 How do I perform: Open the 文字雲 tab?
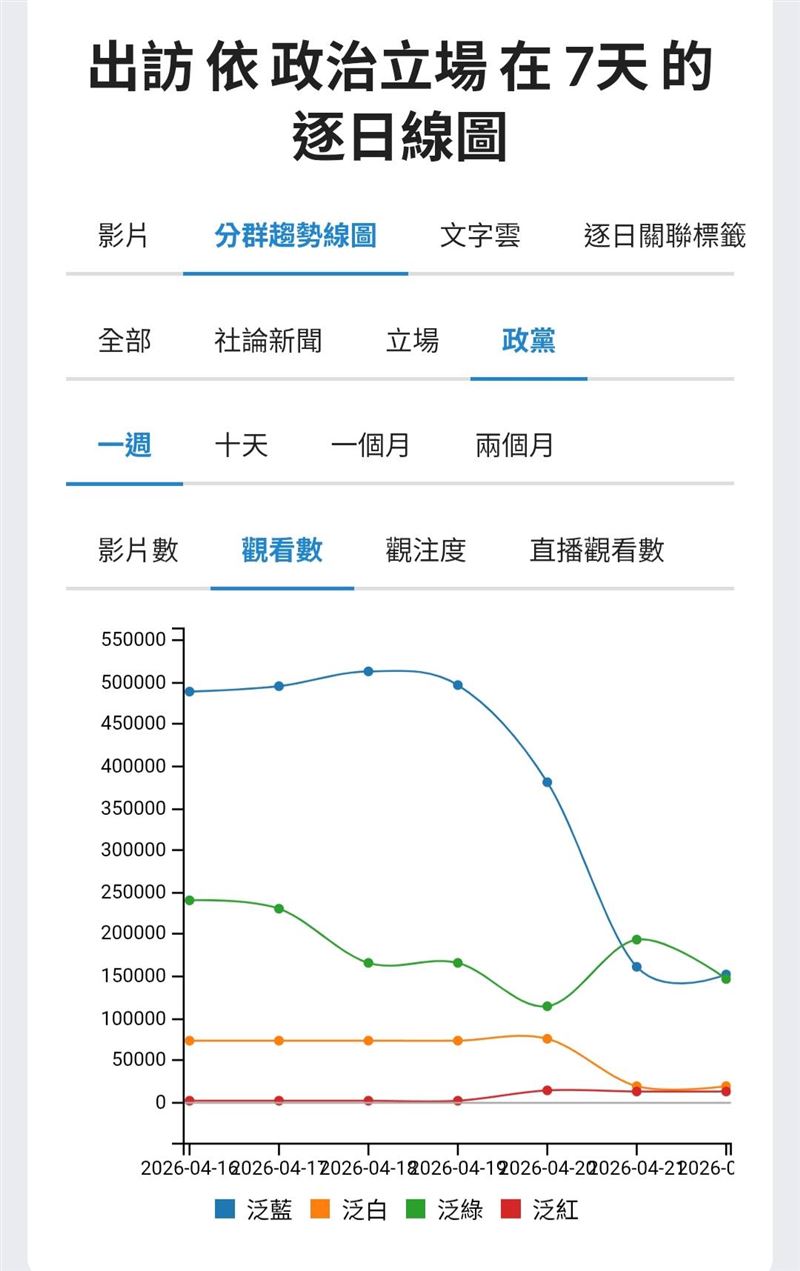click(480, 236)
